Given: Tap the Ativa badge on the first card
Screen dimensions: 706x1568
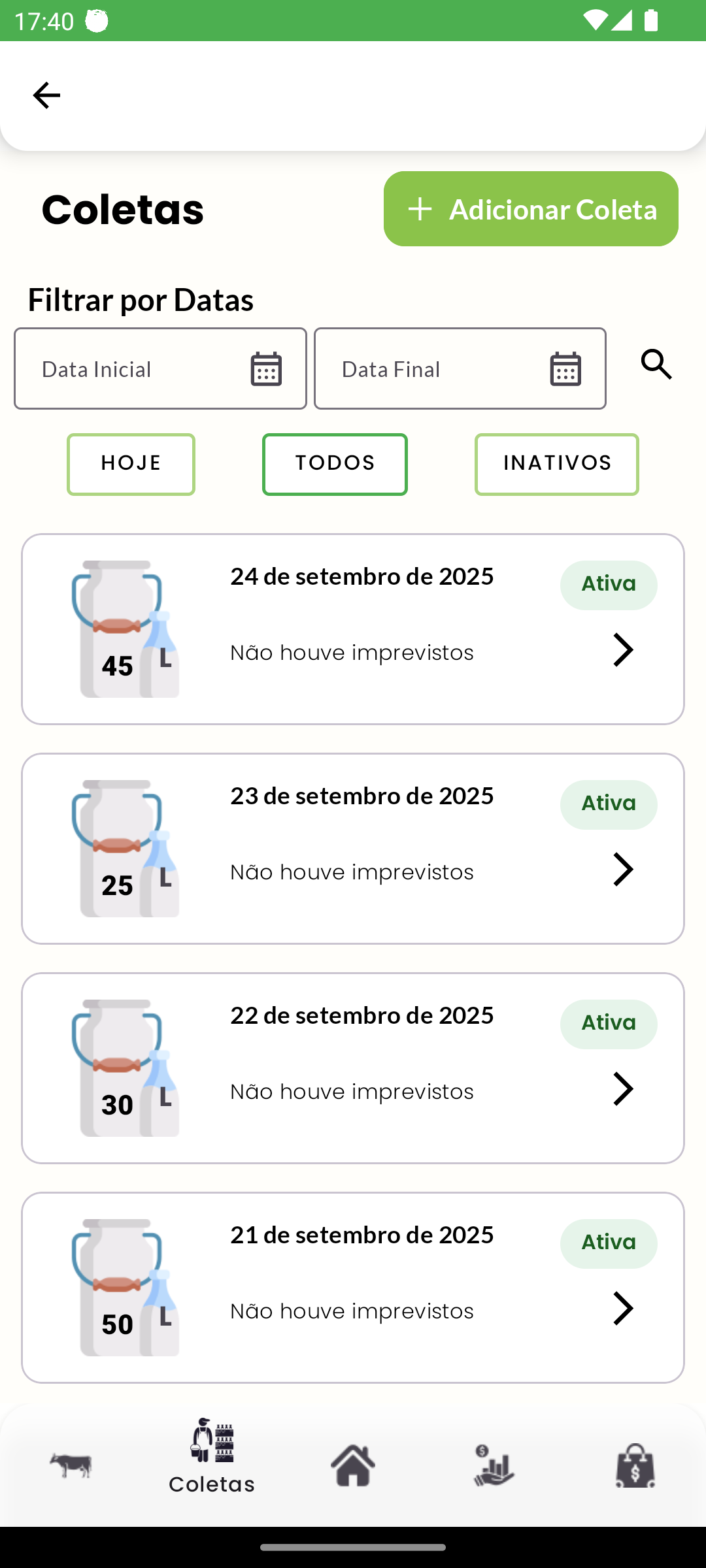Looking at the screenshot, I should tap(608, 583).
